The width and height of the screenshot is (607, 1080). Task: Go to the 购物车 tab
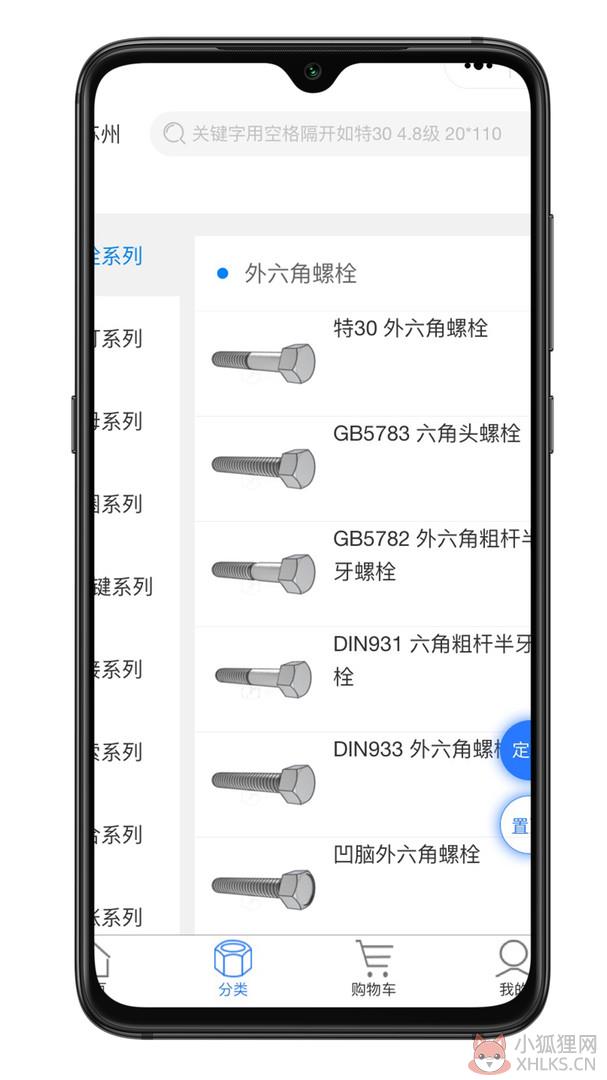(373, 968)
